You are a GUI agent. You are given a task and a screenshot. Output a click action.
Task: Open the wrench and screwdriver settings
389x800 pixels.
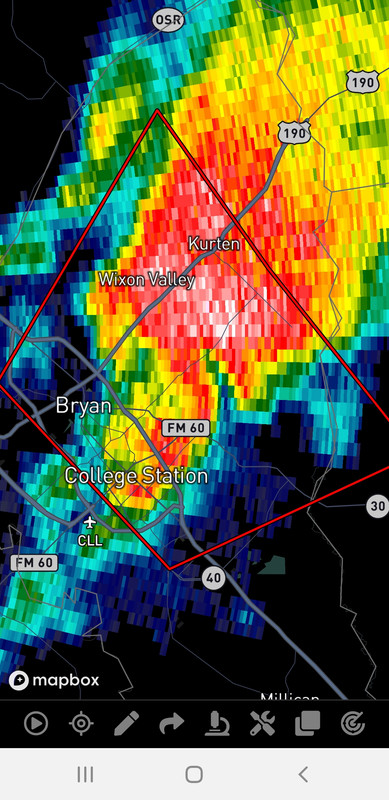point(262,723)
